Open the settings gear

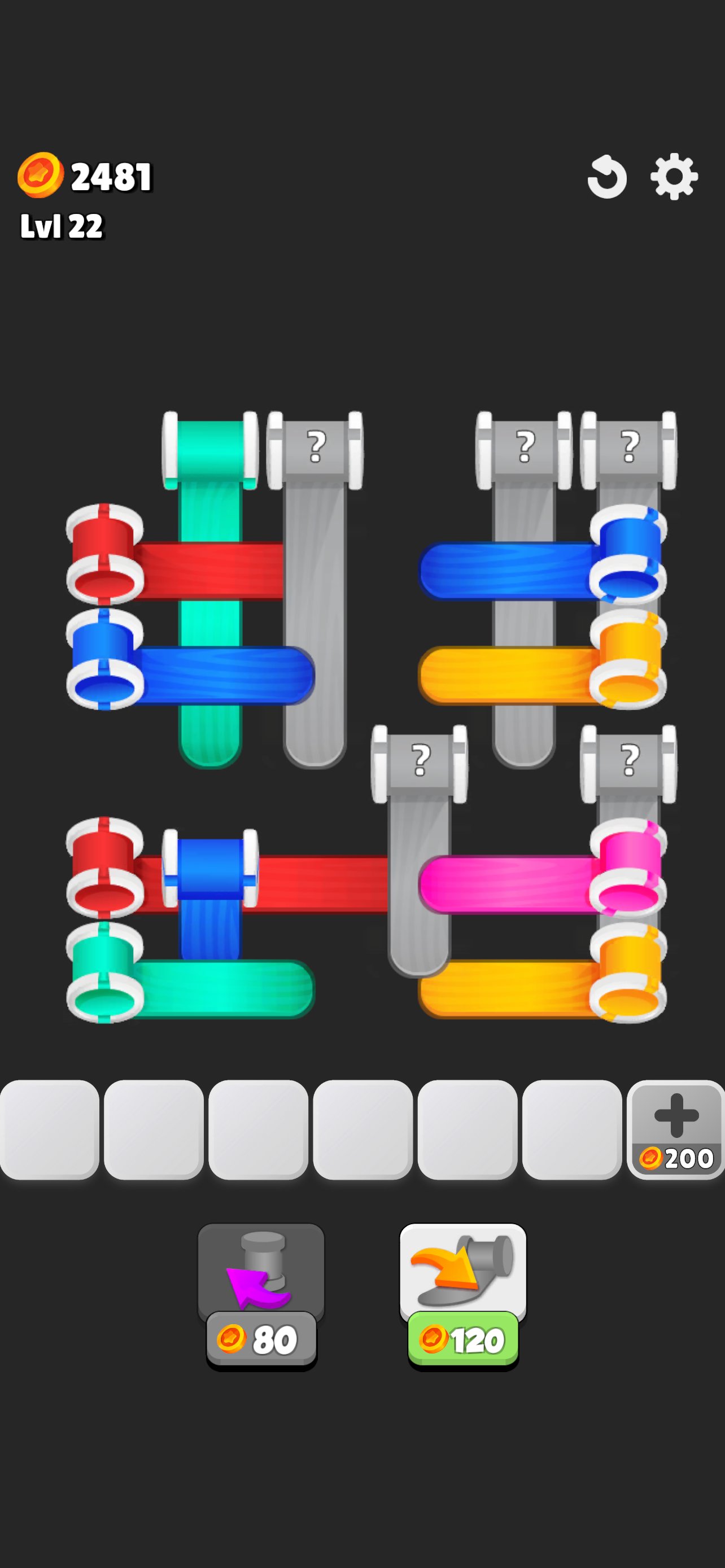[674, 177]
